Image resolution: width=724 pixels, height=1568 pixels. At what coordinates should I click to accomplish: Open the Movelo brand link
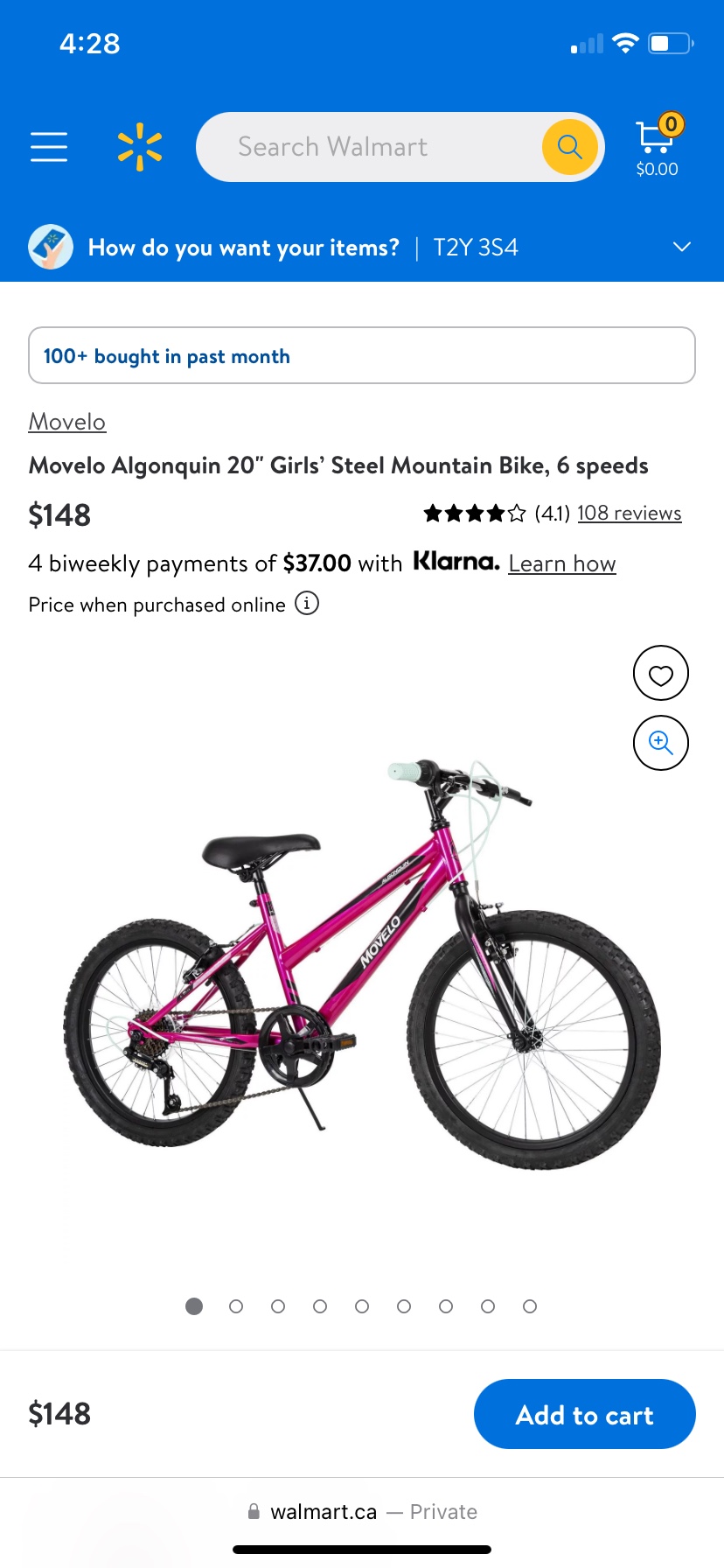tap(67, 422)
